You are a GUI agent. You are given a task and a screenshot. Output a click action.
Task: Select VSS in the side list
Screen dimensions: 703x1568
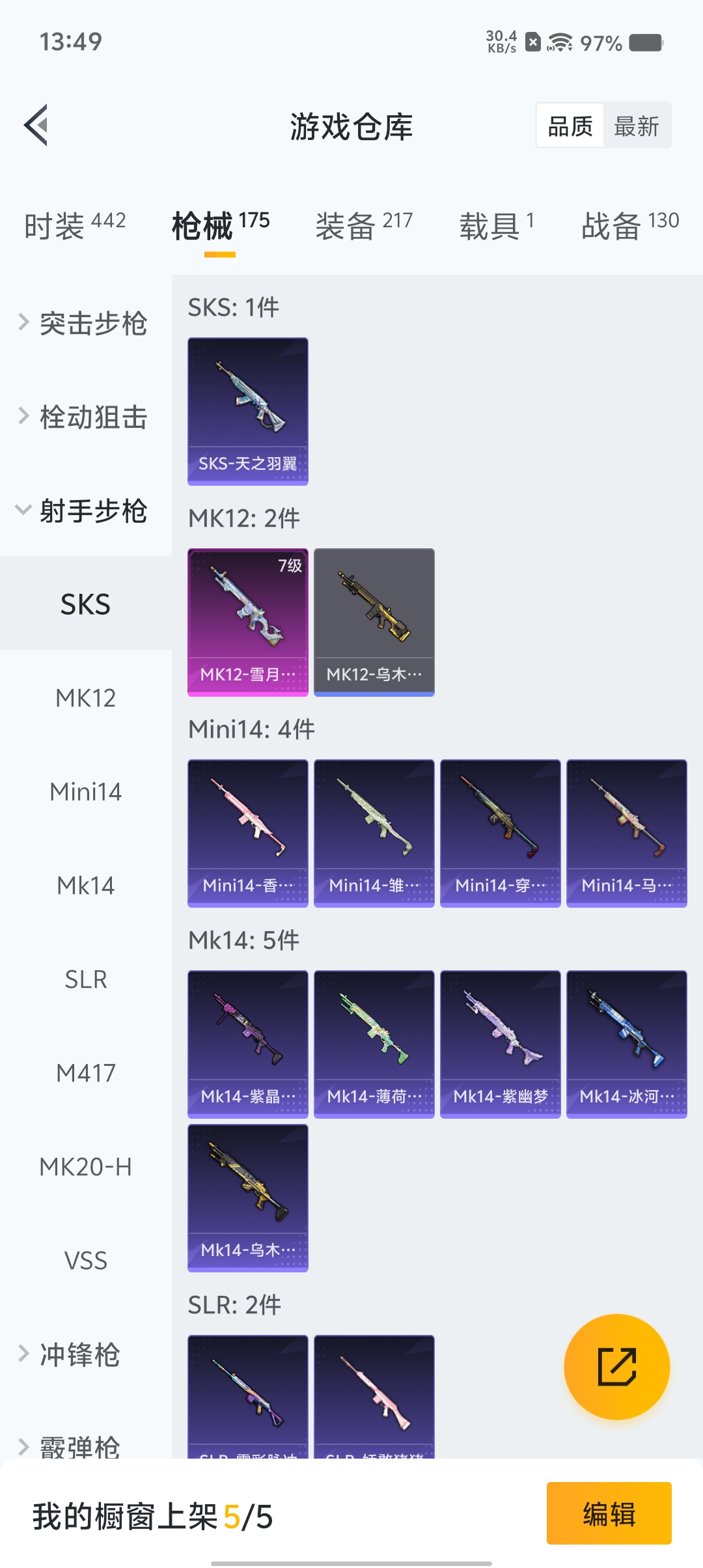pyautogui.click(x=85, y=1261)
